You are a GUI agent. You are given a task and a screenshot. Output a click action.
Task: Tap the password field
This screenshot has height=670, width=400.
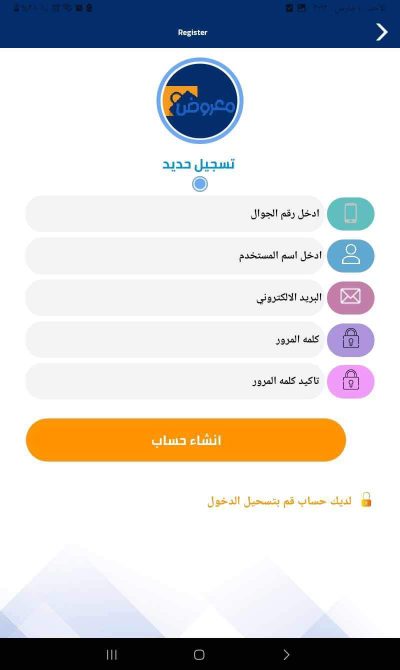175,339
